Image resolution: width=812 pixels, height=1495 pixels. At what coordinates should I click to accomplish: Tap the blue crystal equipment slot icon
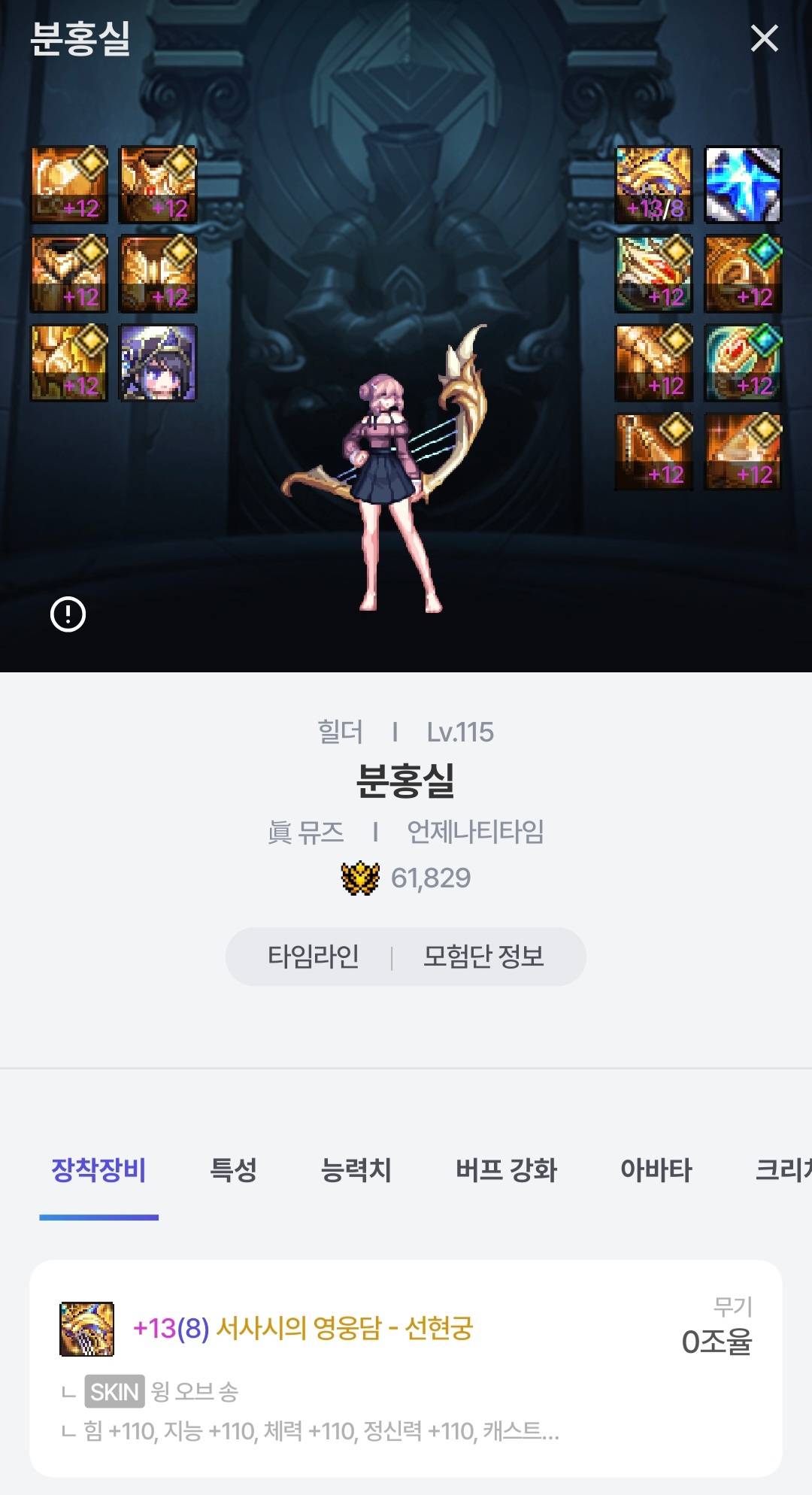pyautogui.click(x=742, y=185)
